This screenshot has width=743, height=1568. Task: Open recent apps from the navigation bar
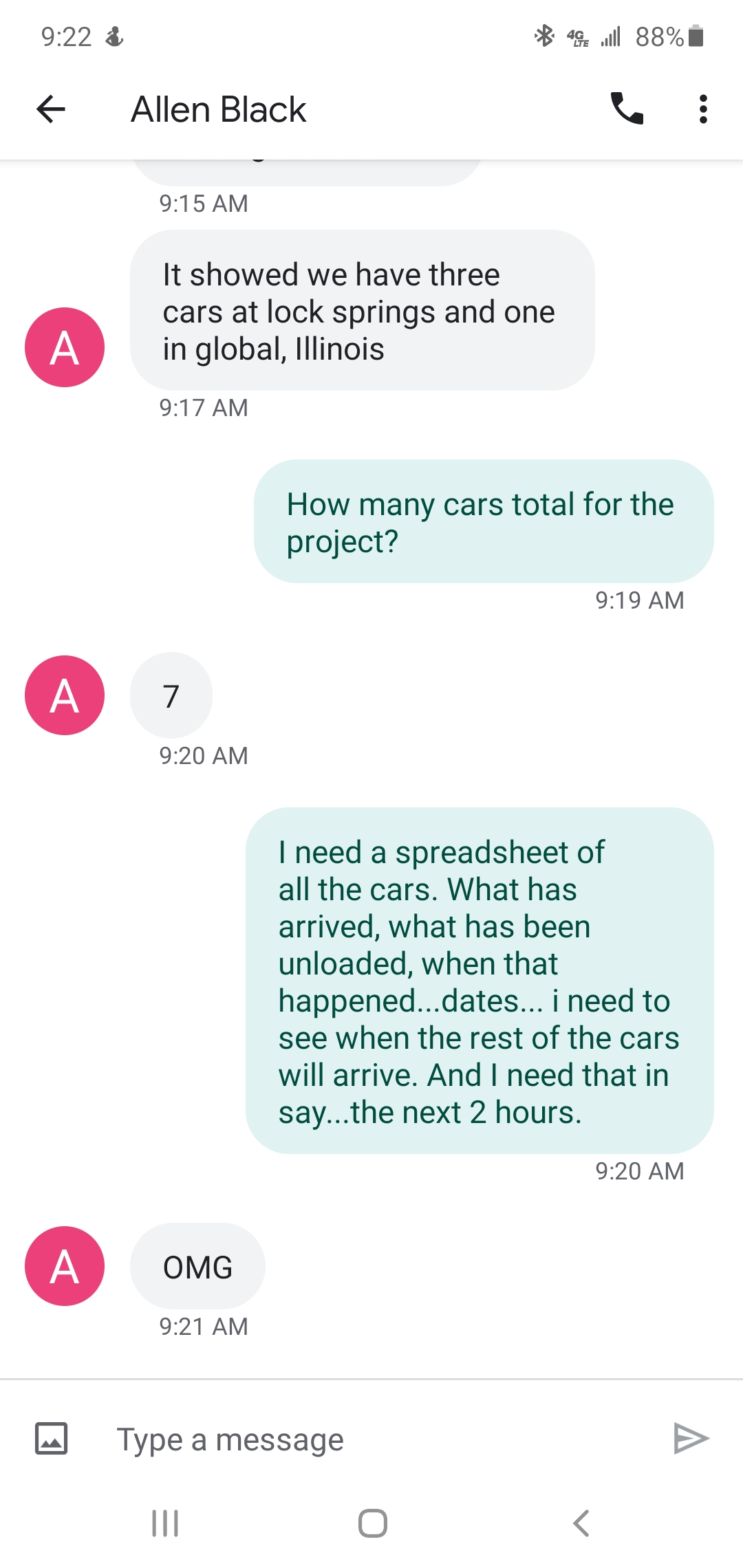pyautogui.click(x=165, y=1523)
